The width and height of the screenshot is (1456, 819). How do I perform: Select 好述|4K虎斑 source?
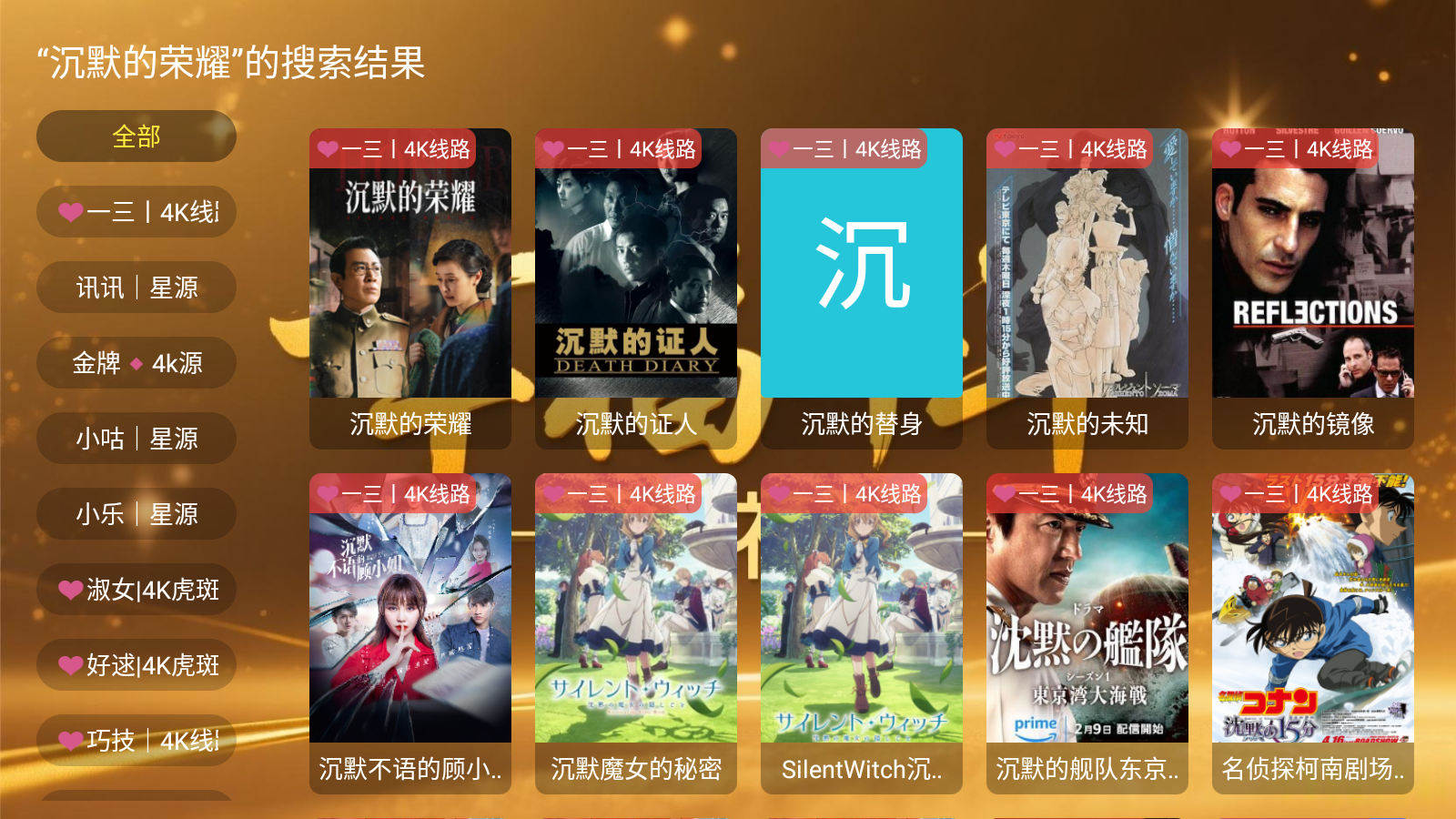pos(136,665)
